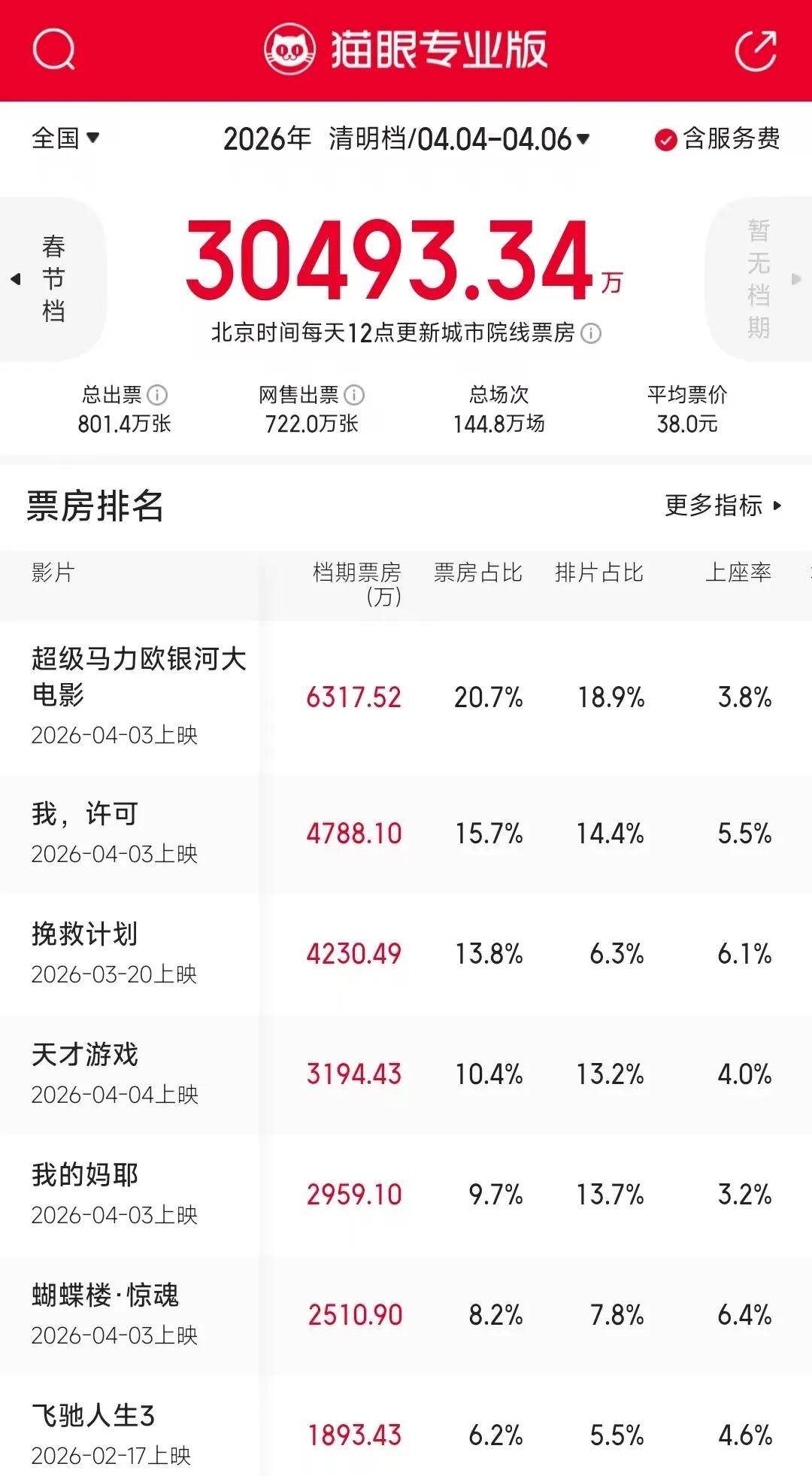Toggle the 含服务费 checkmark

click(665, 140)
